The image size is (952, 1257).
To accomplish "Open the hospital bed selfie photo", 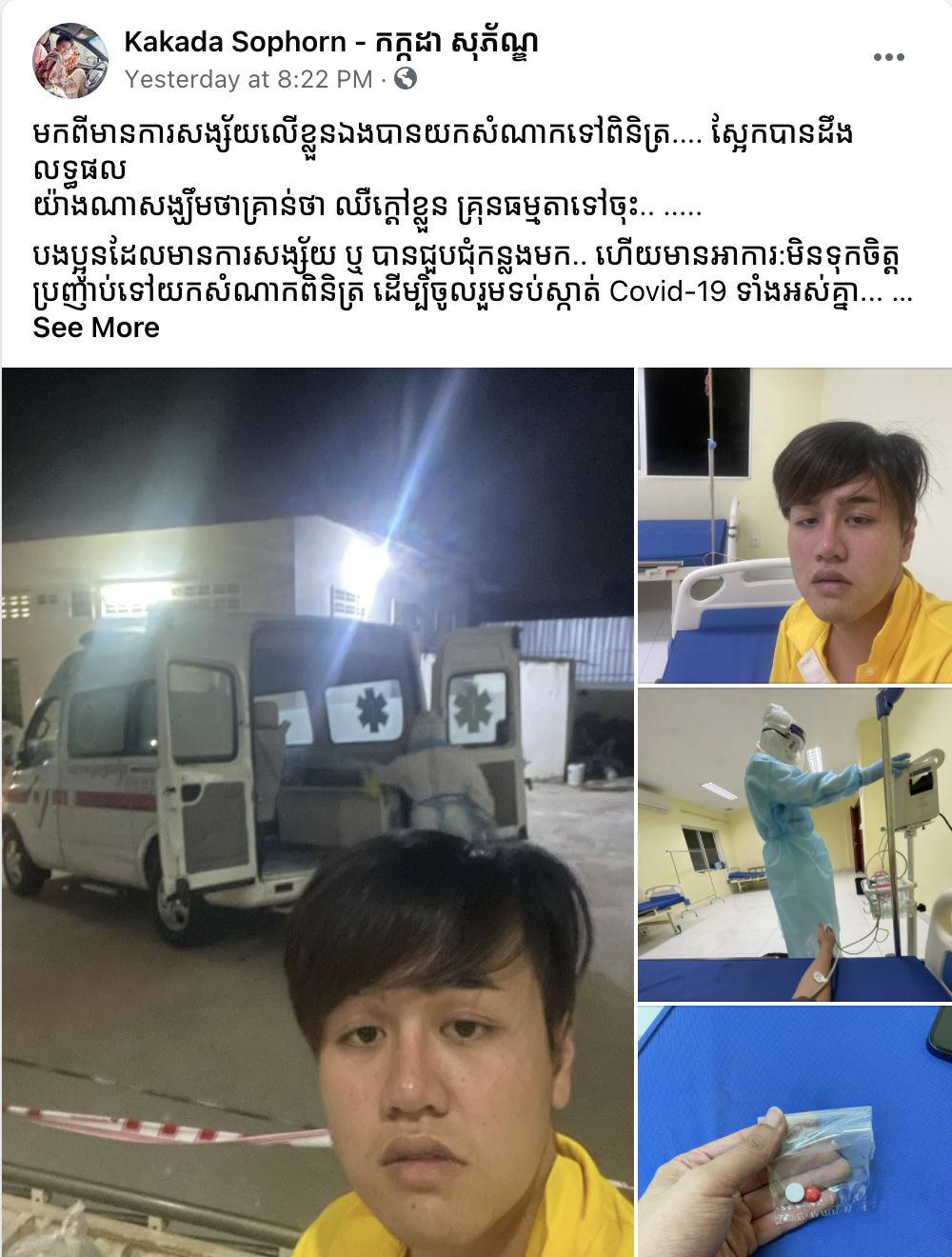I will [794, 526].
